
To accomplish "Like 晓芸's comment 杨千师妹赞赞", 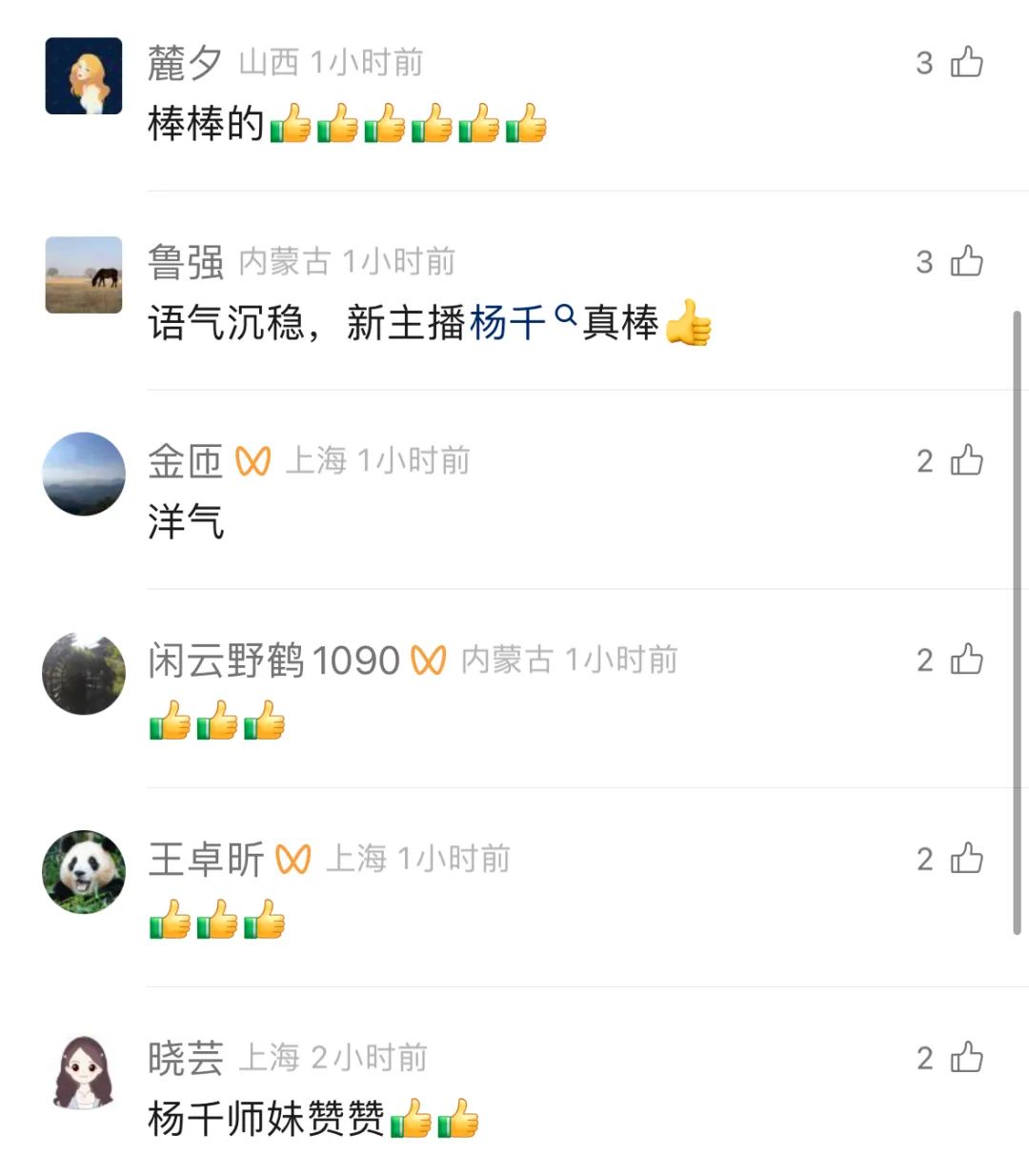I will point(966,1059).
